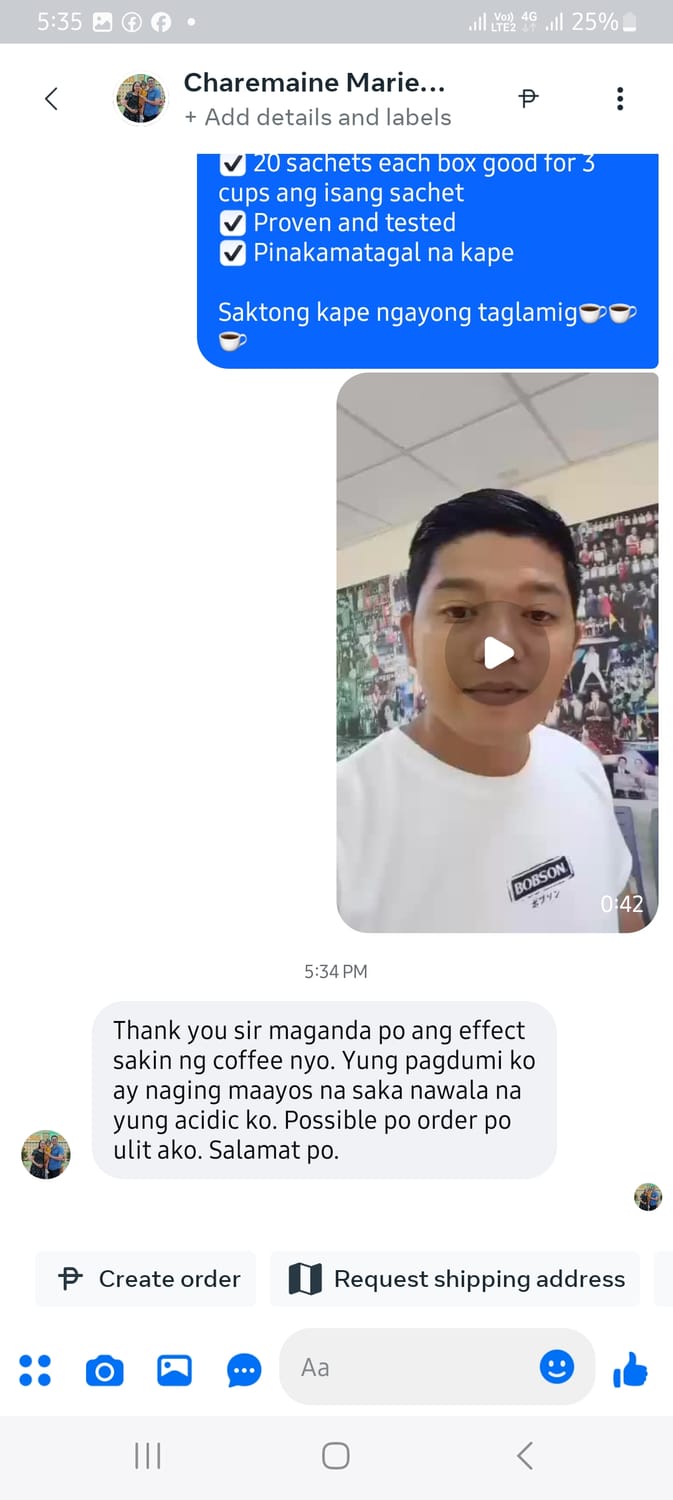Open the peso payment icon in header
Screen dimensions: 673x1500
pos(529,98)
